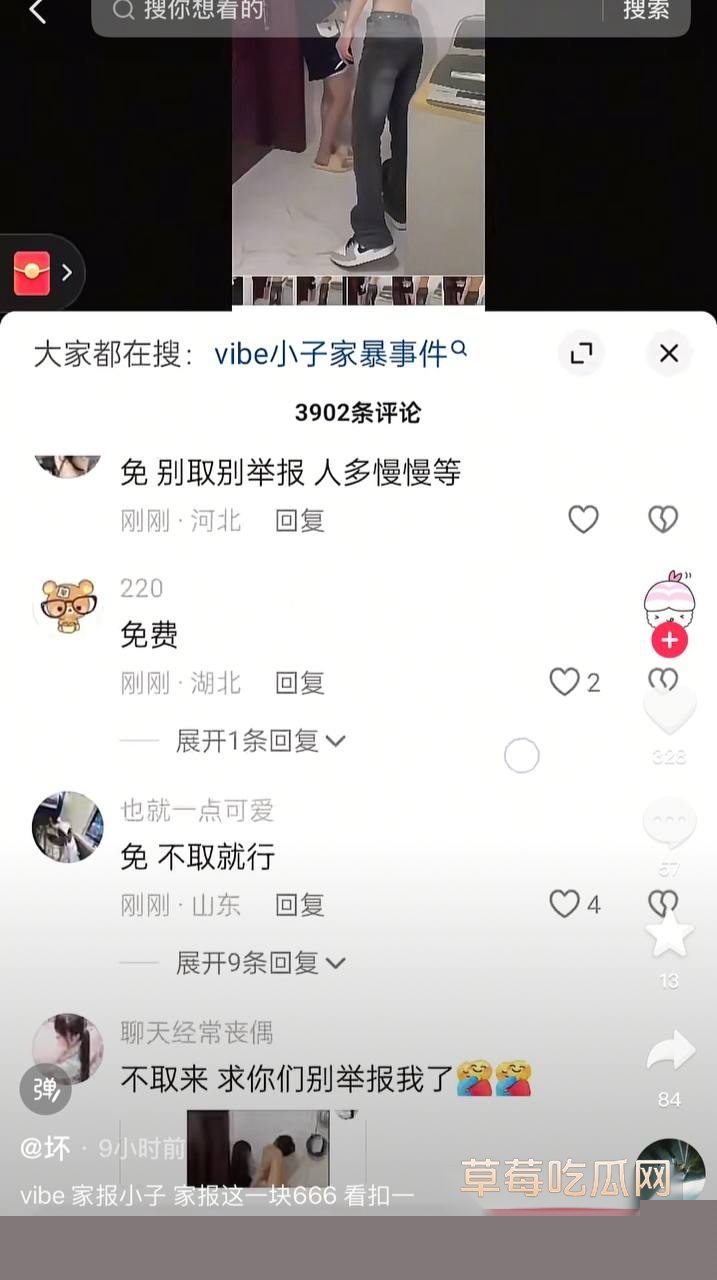Viewport: 717px width, 1280px height.
Task: Close the comments panel
Action: pyautogui.click(x=669, y=353)
